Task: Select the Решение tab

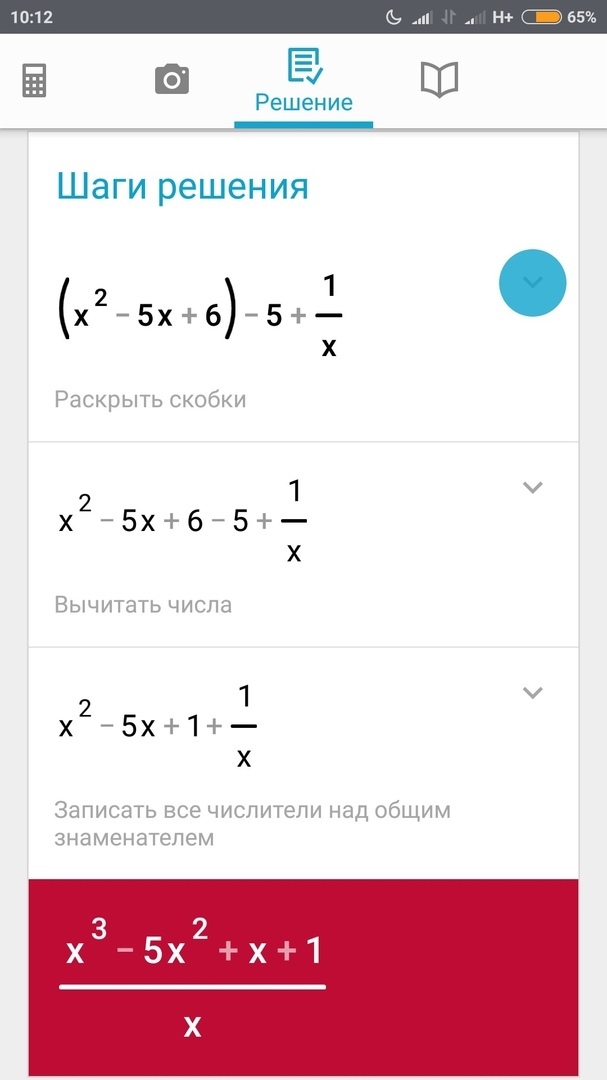Action: tap(304, 81)
